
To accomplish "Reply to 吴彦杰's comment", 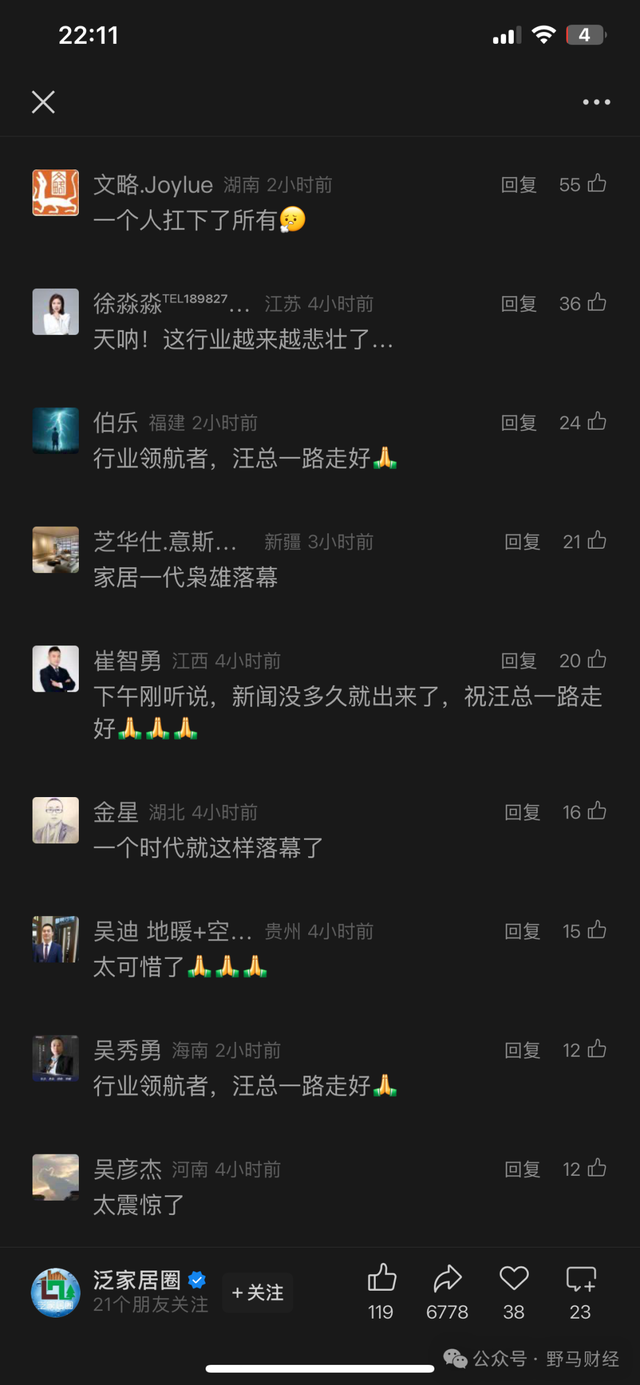I will (522, 1170).
